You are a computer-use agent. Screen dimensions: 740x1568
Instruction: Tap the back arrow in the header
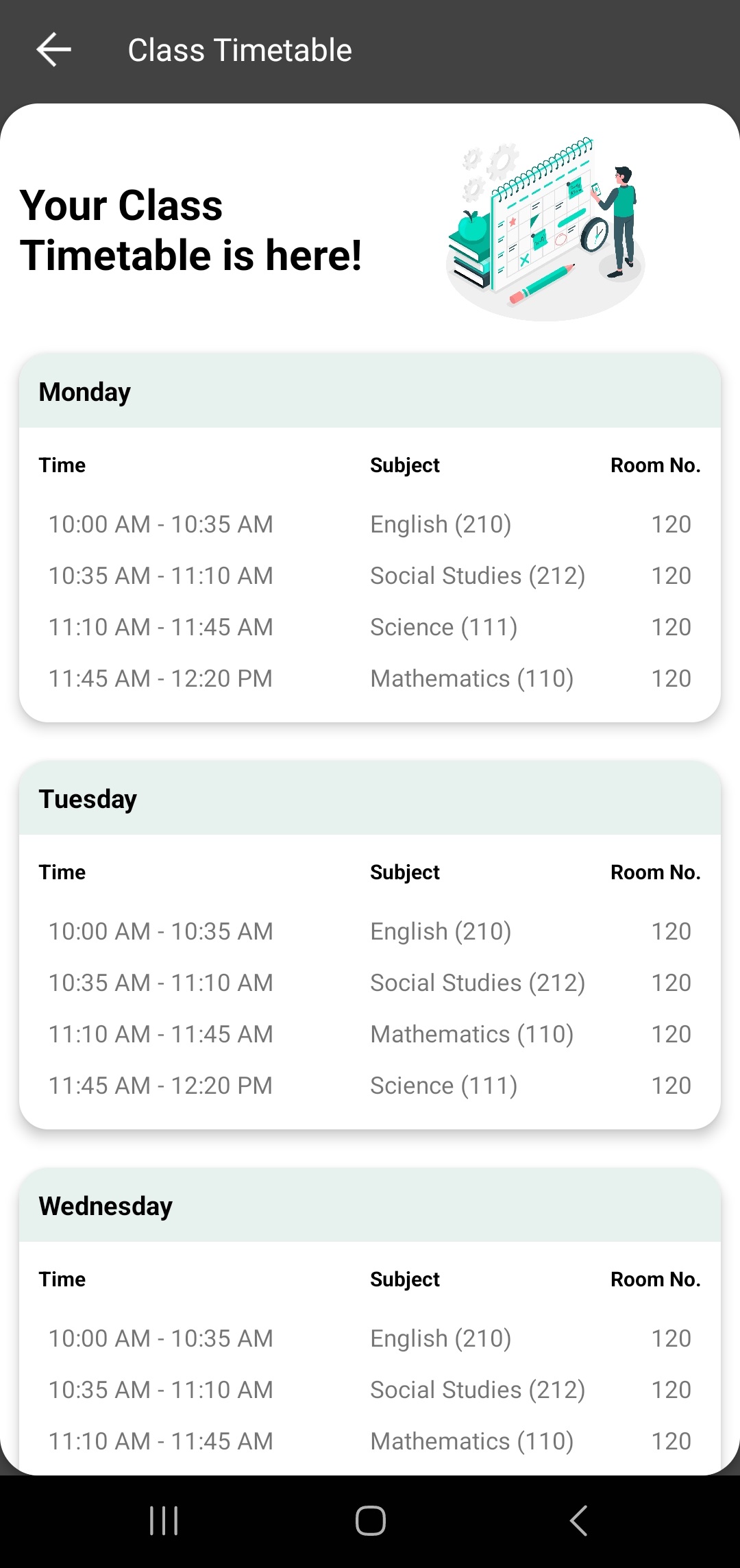[53, 49]
